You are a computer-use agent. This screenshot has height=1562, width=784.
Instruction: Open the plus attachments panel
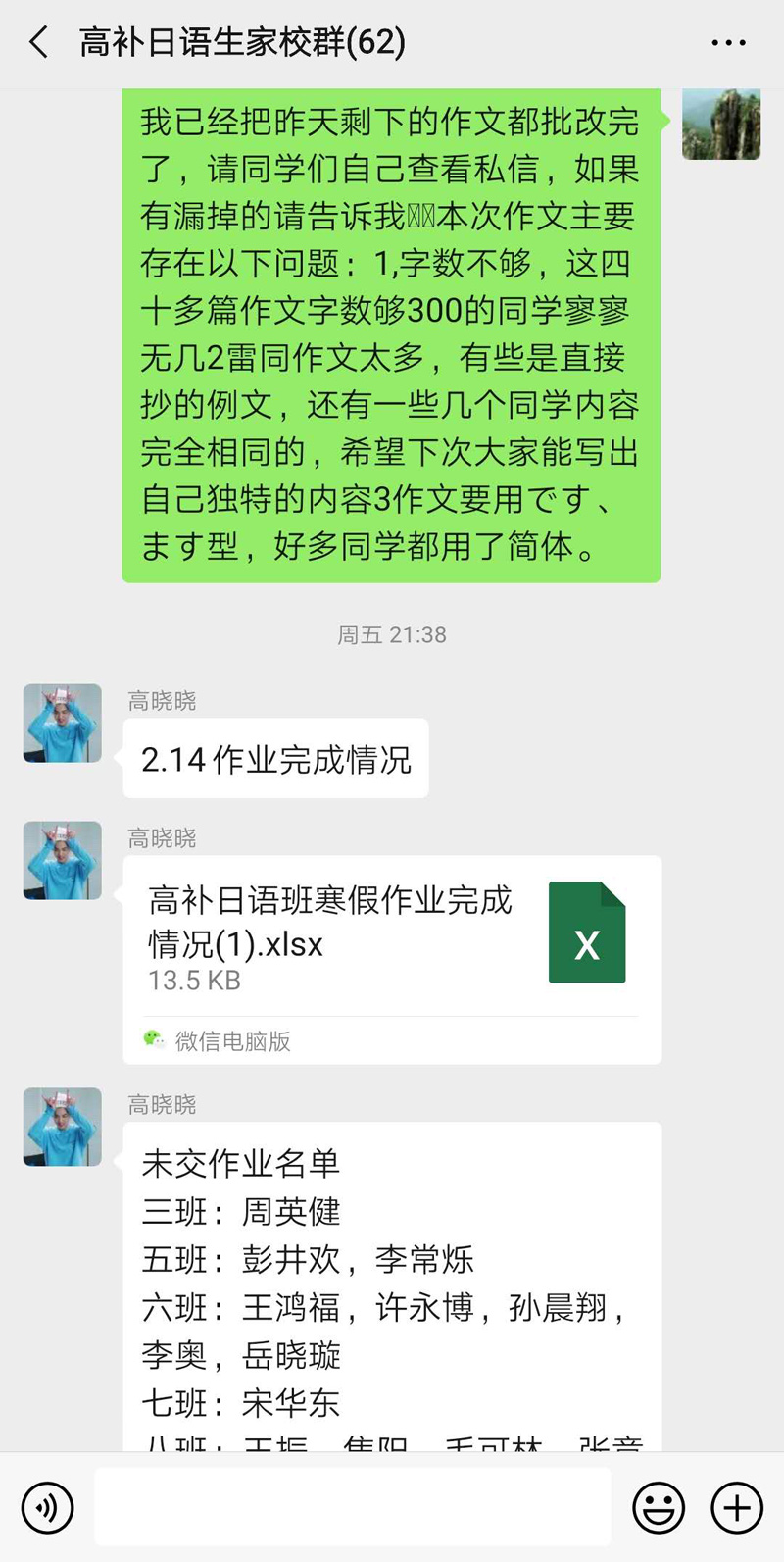[737, 1506]
